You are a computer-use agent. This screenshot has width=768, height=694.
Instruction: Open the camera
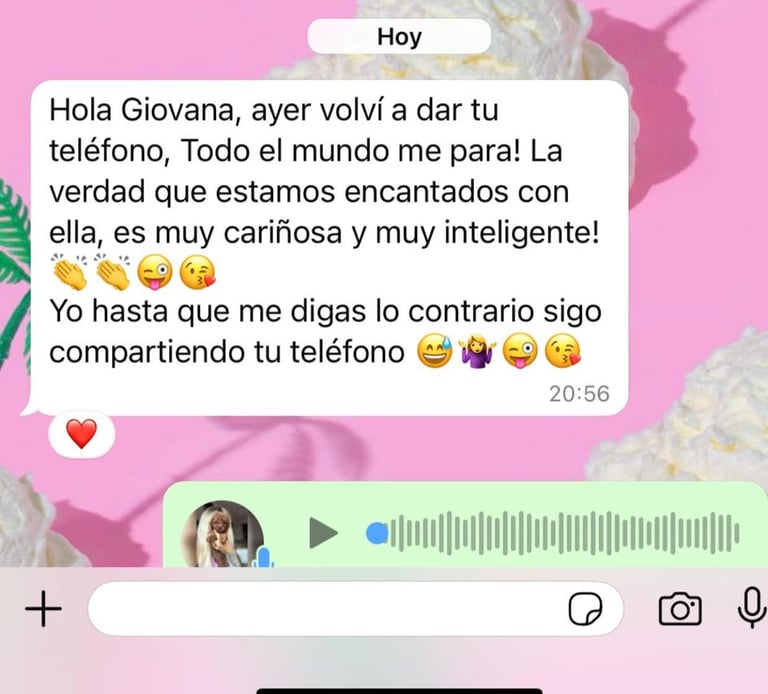coord(680,609)
